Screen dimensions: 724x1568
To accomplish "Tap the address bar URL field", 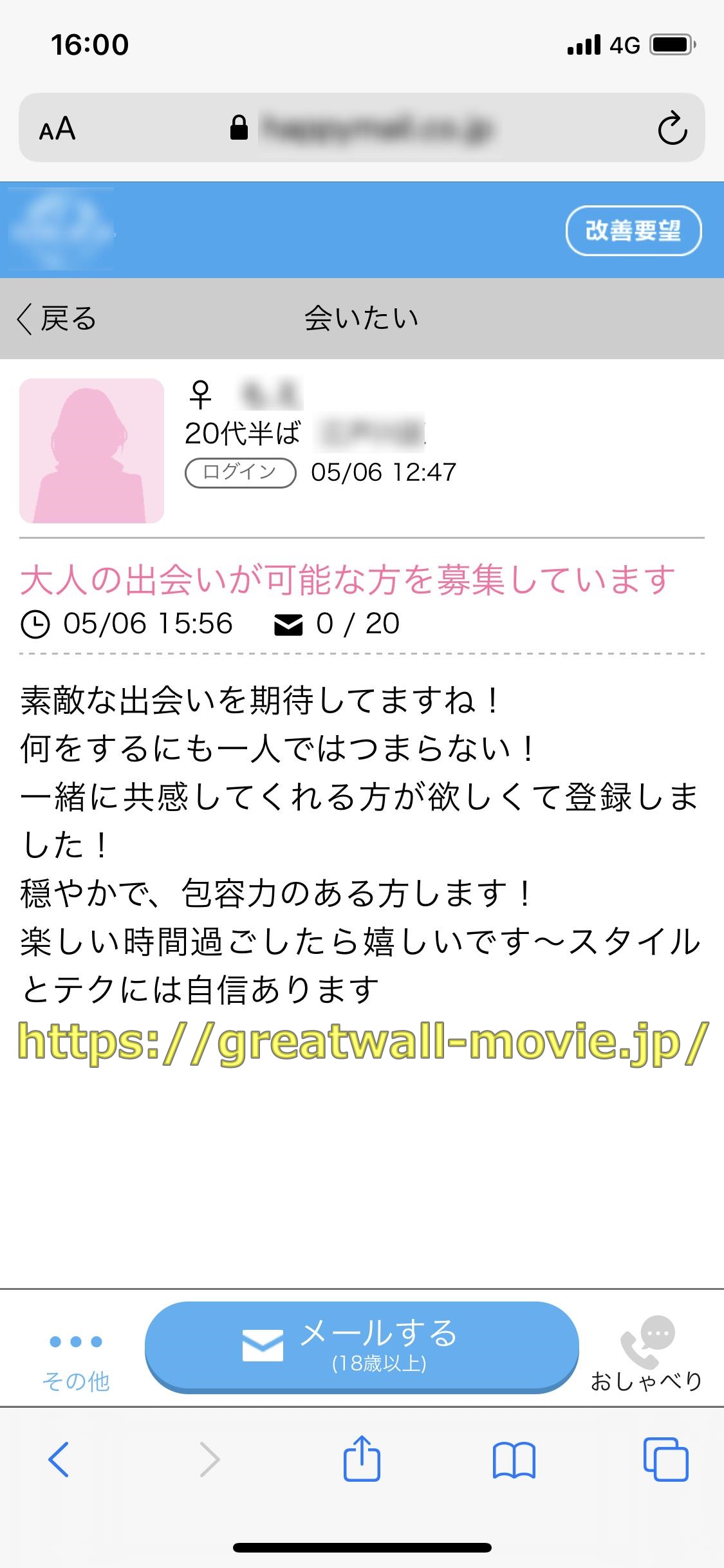I will pos(362,127).
